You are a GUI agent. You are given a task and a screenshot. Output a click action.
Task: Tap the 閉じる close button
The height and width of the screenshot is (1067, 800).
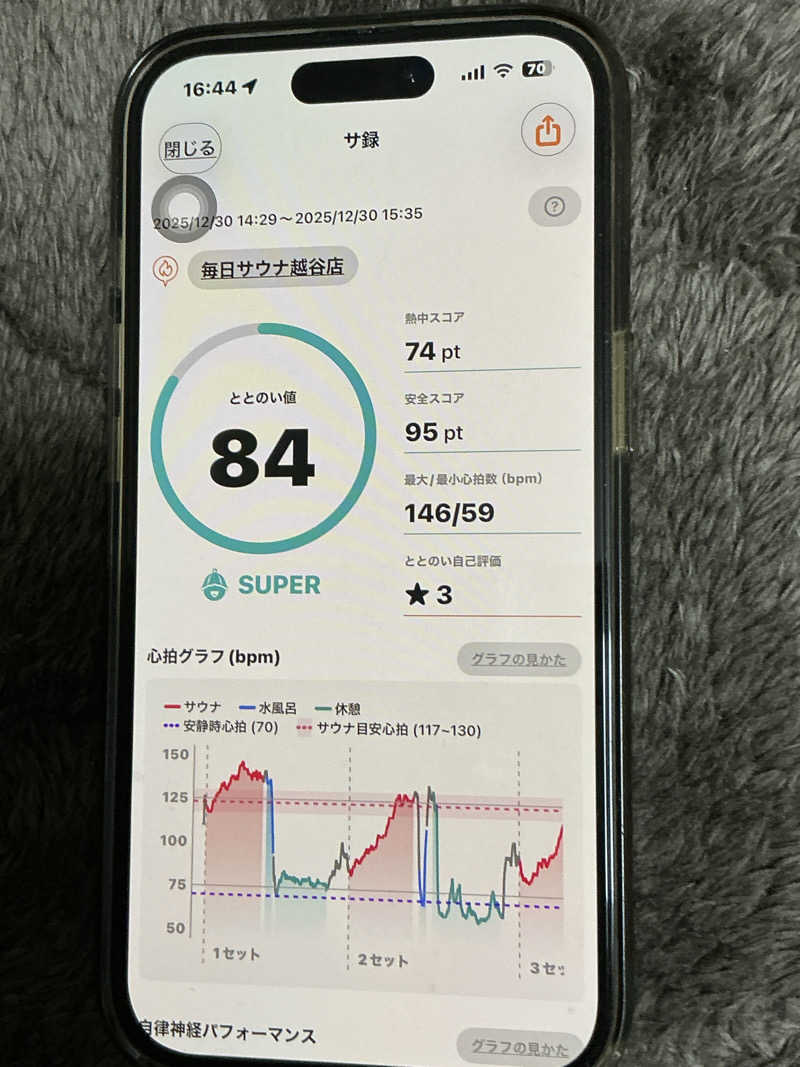(x=189, y=149)
